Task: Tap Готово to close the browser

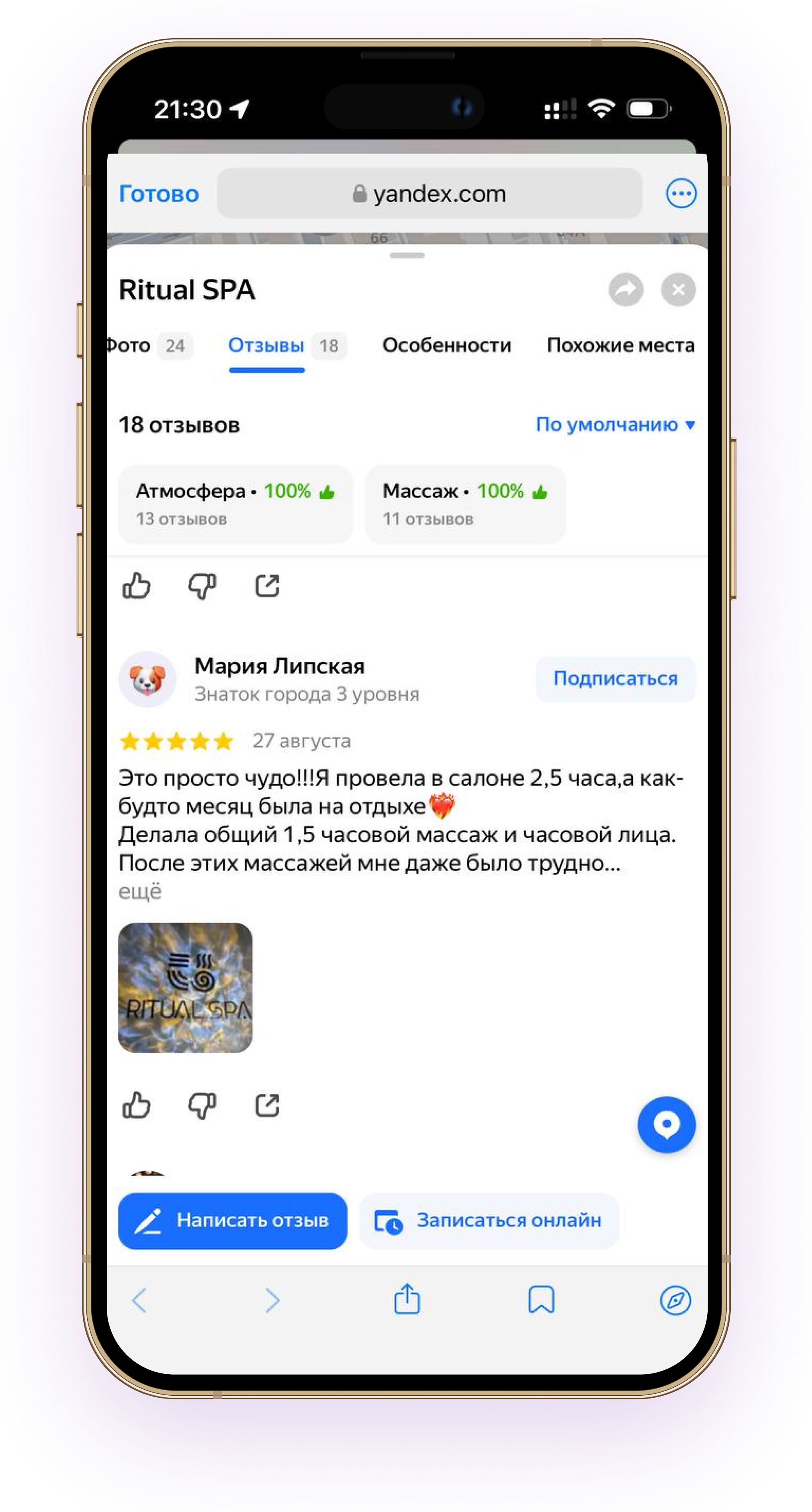Action: click(x=158, y=194)
